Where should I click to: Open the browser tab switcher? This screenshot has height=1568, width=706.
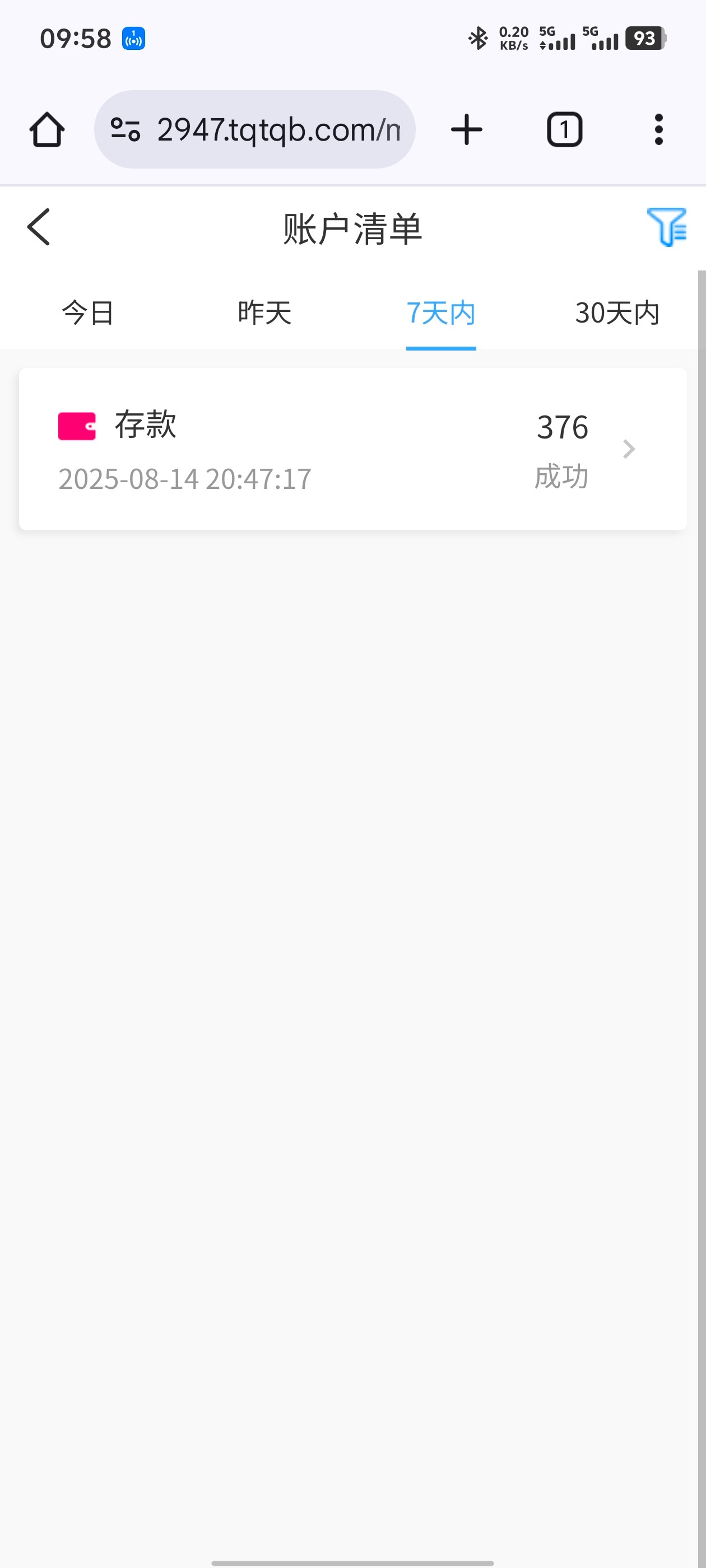click(564, 130)
